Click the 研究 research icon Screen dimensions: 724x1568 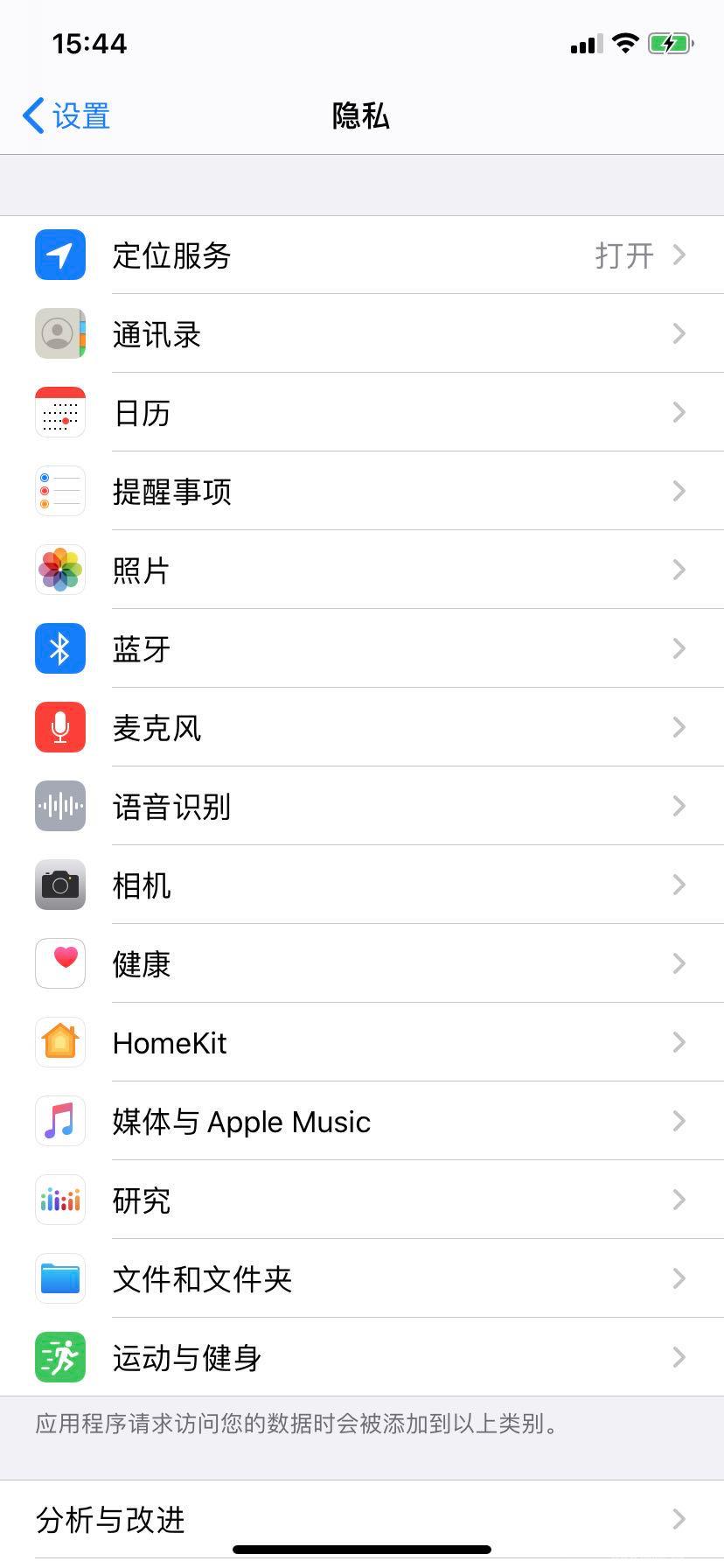pyautogui.click(x=59, y=1200)
